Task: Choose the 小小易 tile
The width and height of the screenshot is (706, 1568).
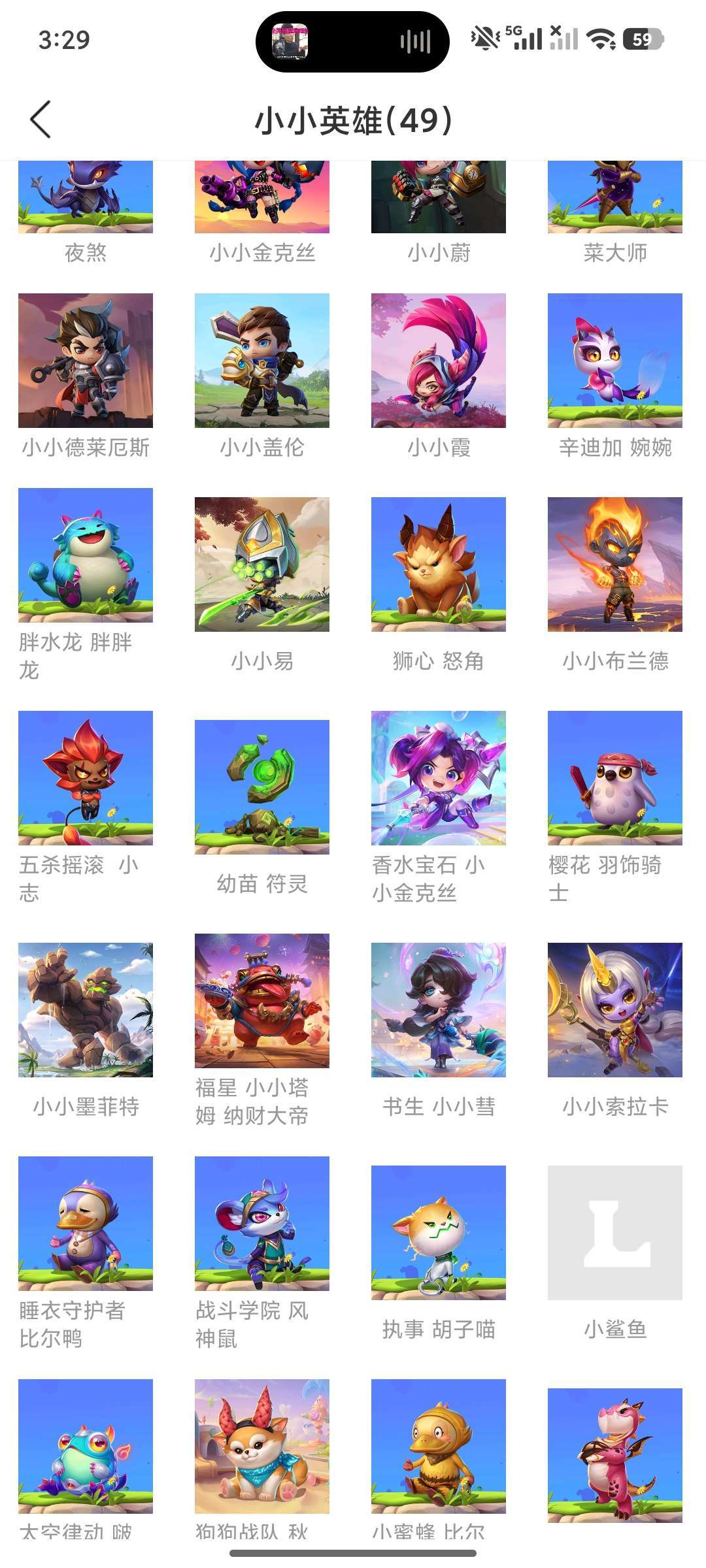Action: pos(262,564)
